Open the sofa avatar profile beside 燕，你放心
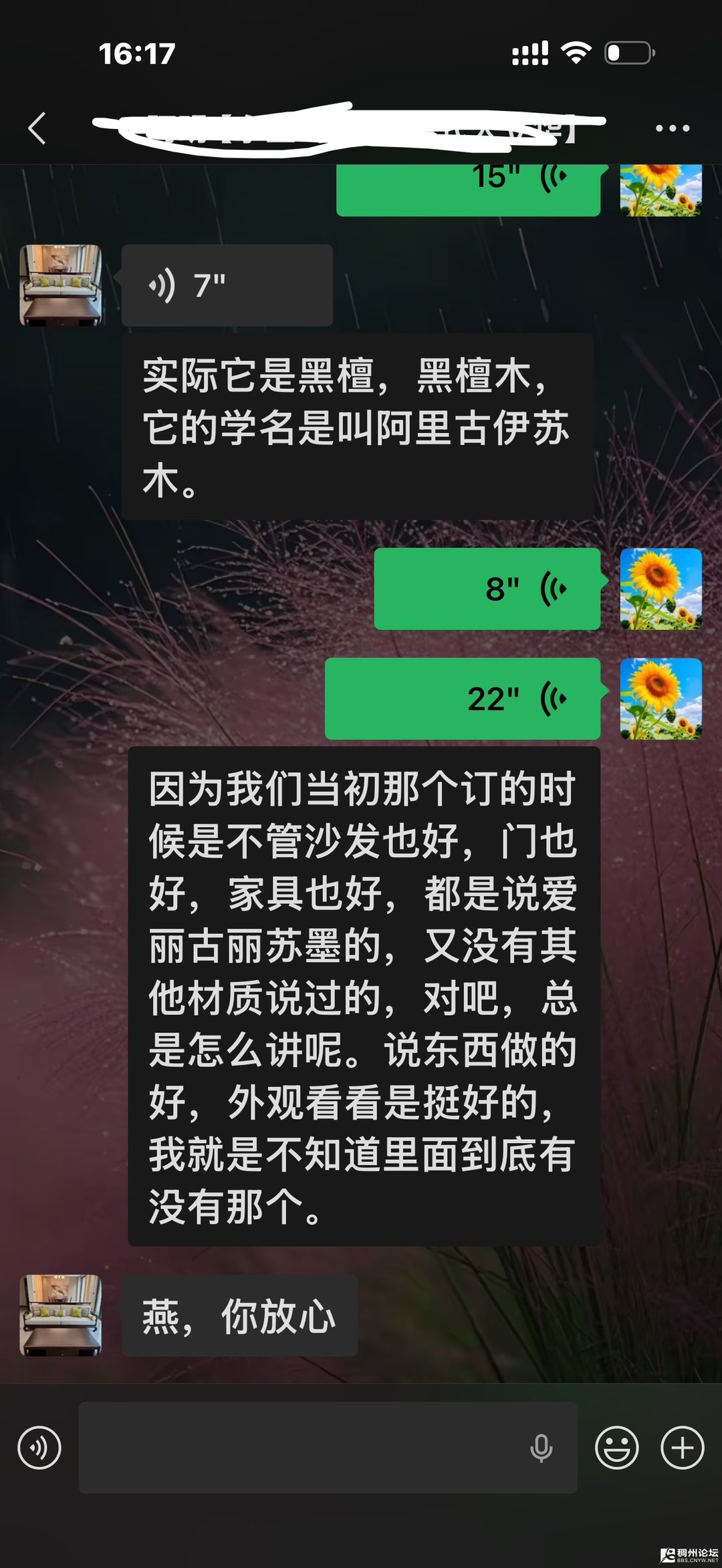 pos(61,1315)
